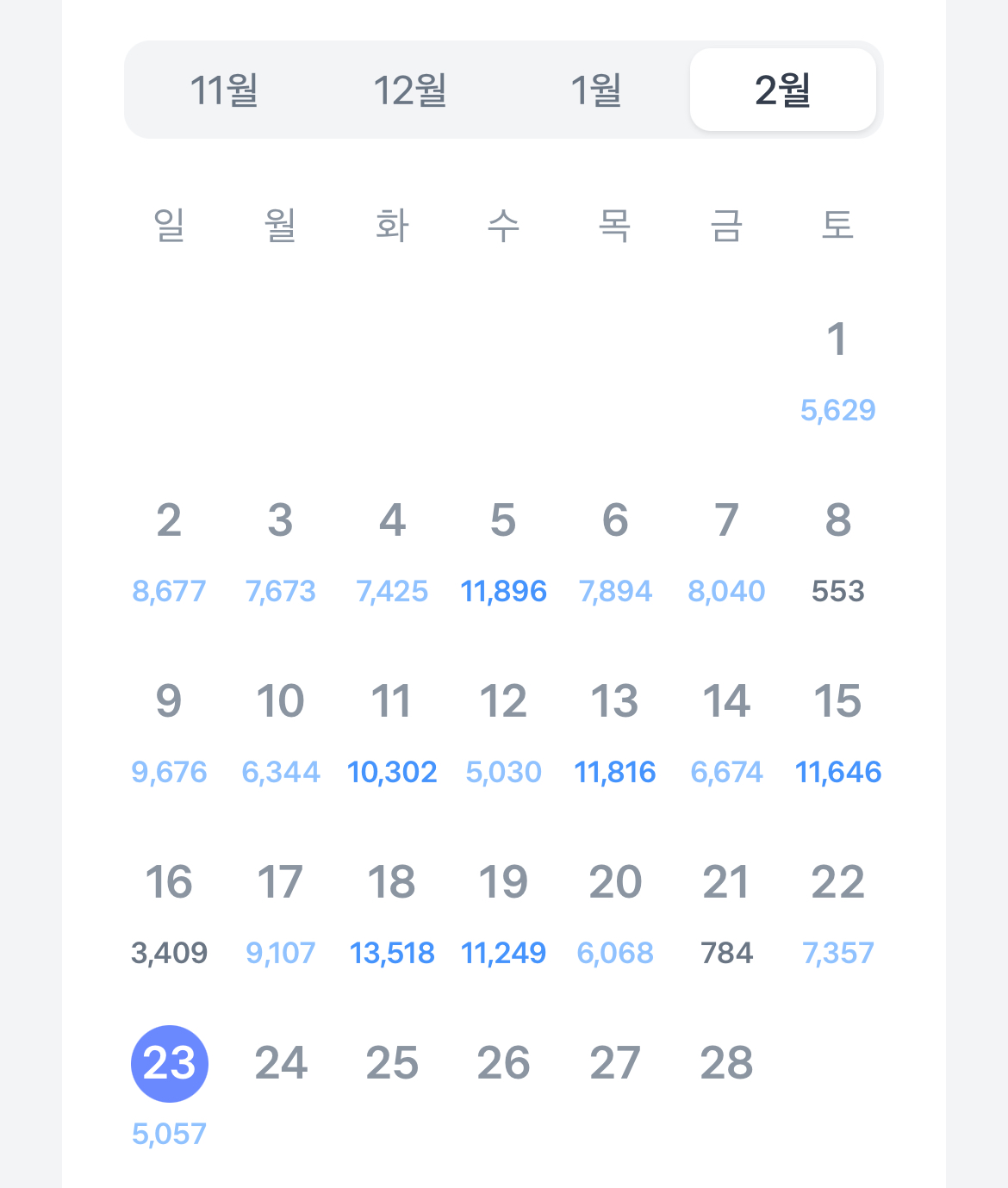Screen dimensions: 1008x1188
Task: Select day 2 showing 8,677
Action: tap(169, 551)
